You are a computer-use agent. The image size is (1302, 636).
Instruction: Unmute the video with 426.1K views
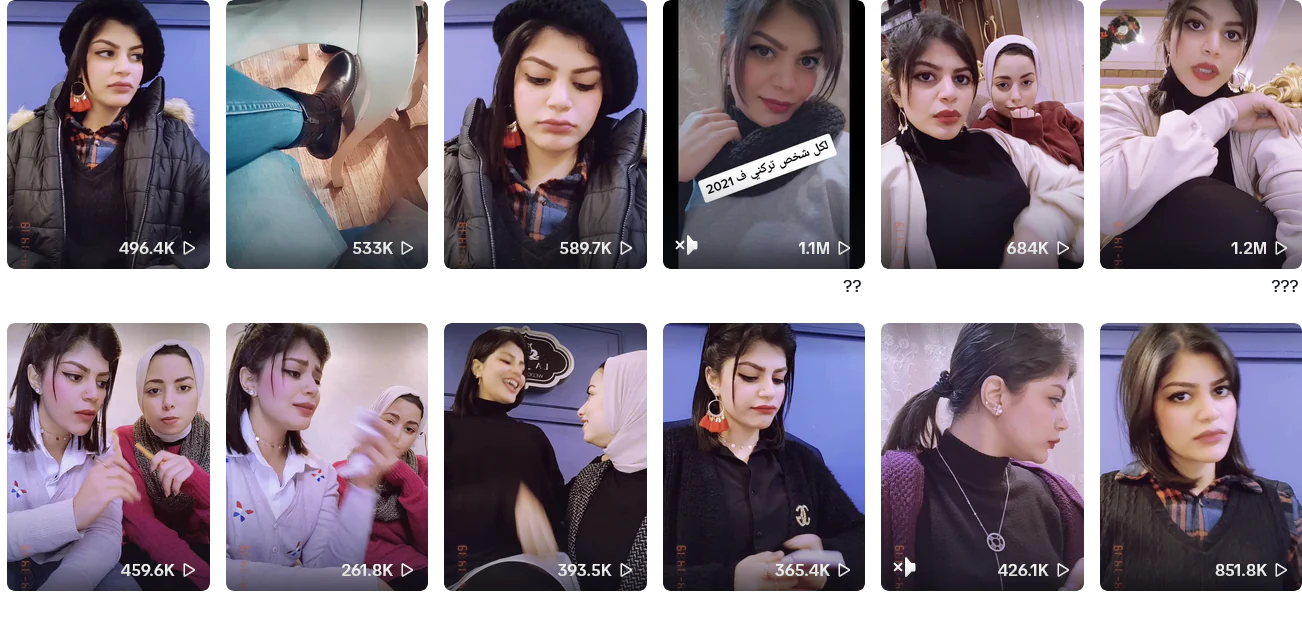point(904,567)
